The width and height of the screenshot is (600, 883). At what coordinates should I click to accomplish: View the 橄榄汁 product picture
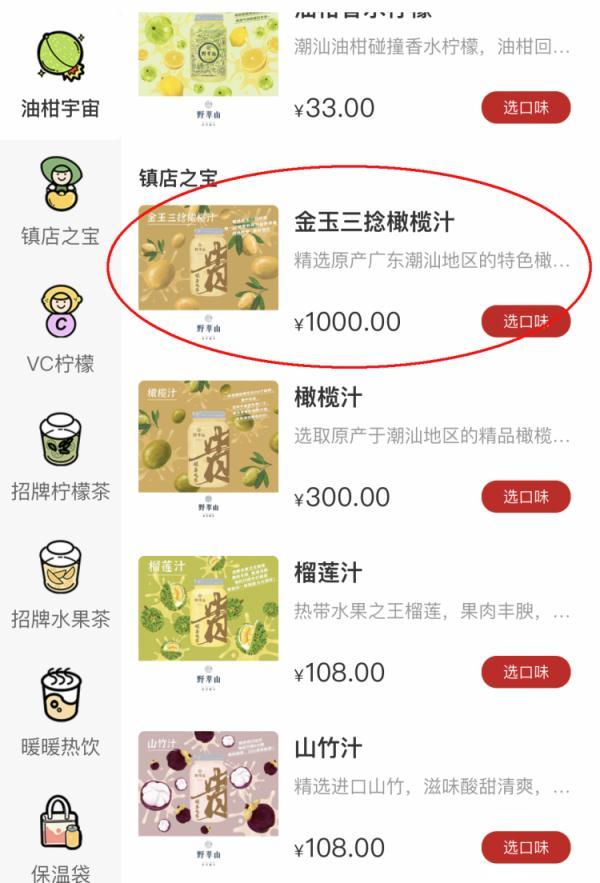pos(208,447)
